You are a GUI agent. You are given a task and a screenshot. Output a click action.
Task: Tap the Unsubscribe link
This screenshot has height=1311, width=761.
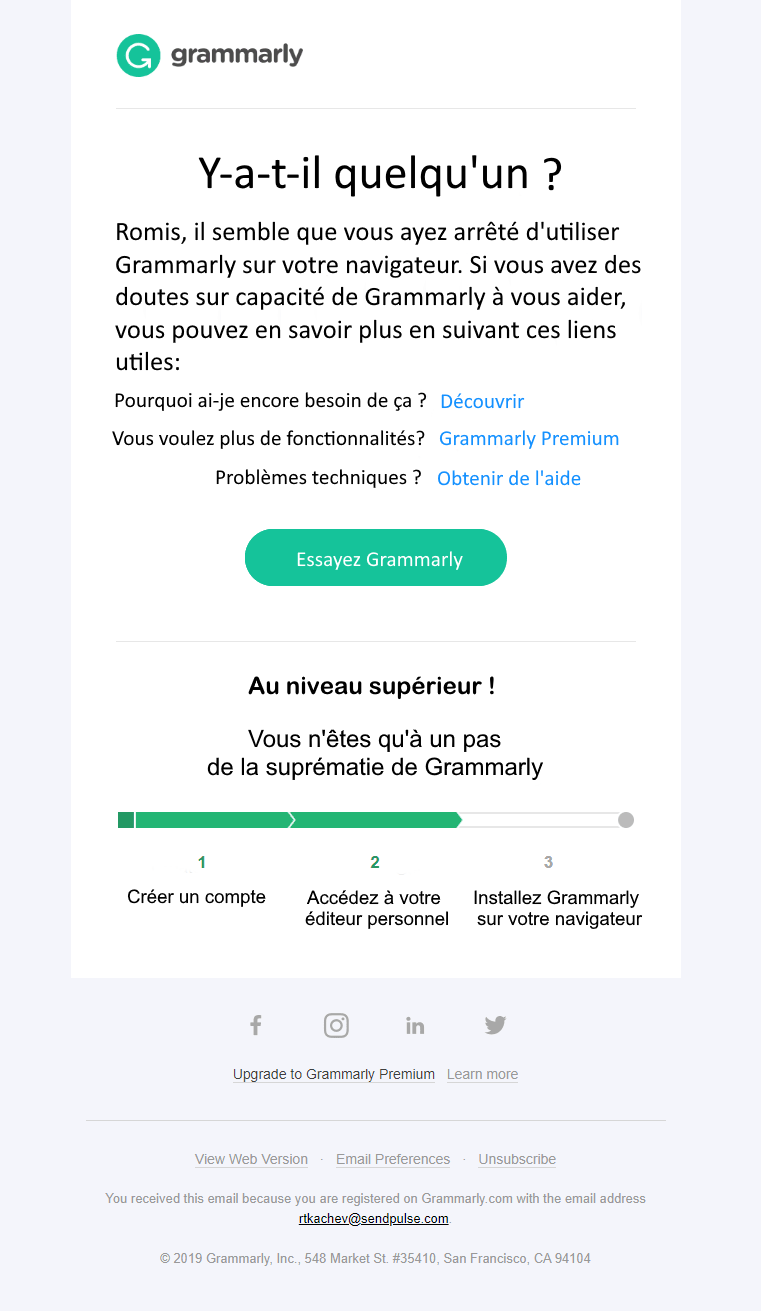(x=517, y=1159)
